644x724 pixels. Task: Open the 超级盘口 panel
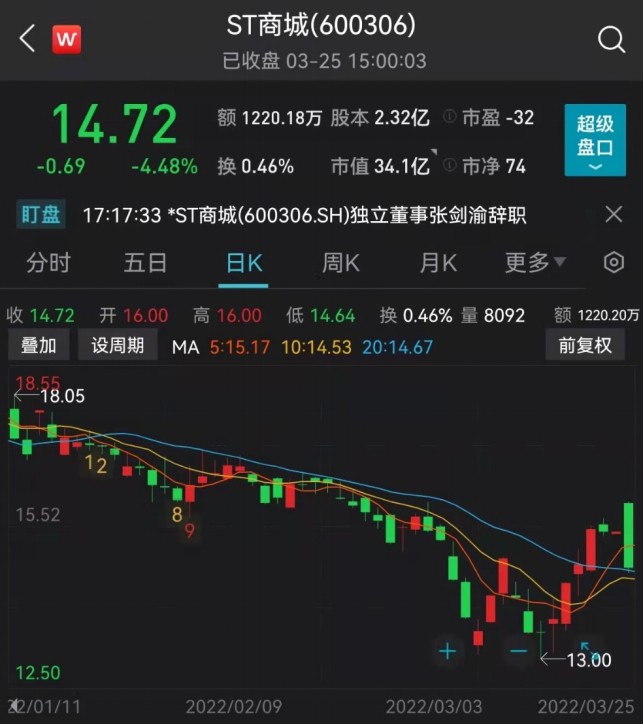pos(594,139)
